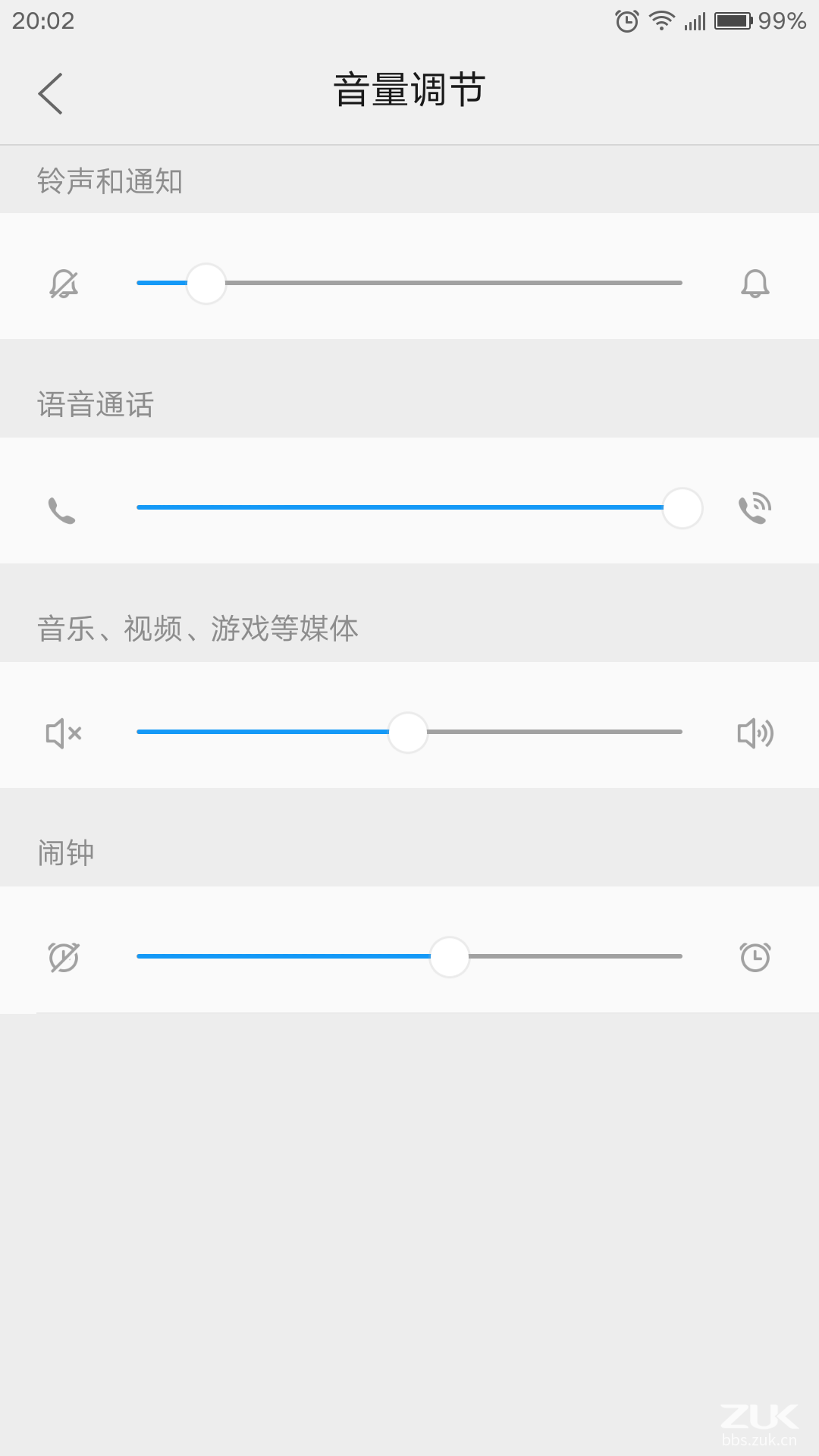This screenshot has height=1456, width=819.
Task: Click the bell icon to maximize ringtone volume
Action: tap(756, 284)
